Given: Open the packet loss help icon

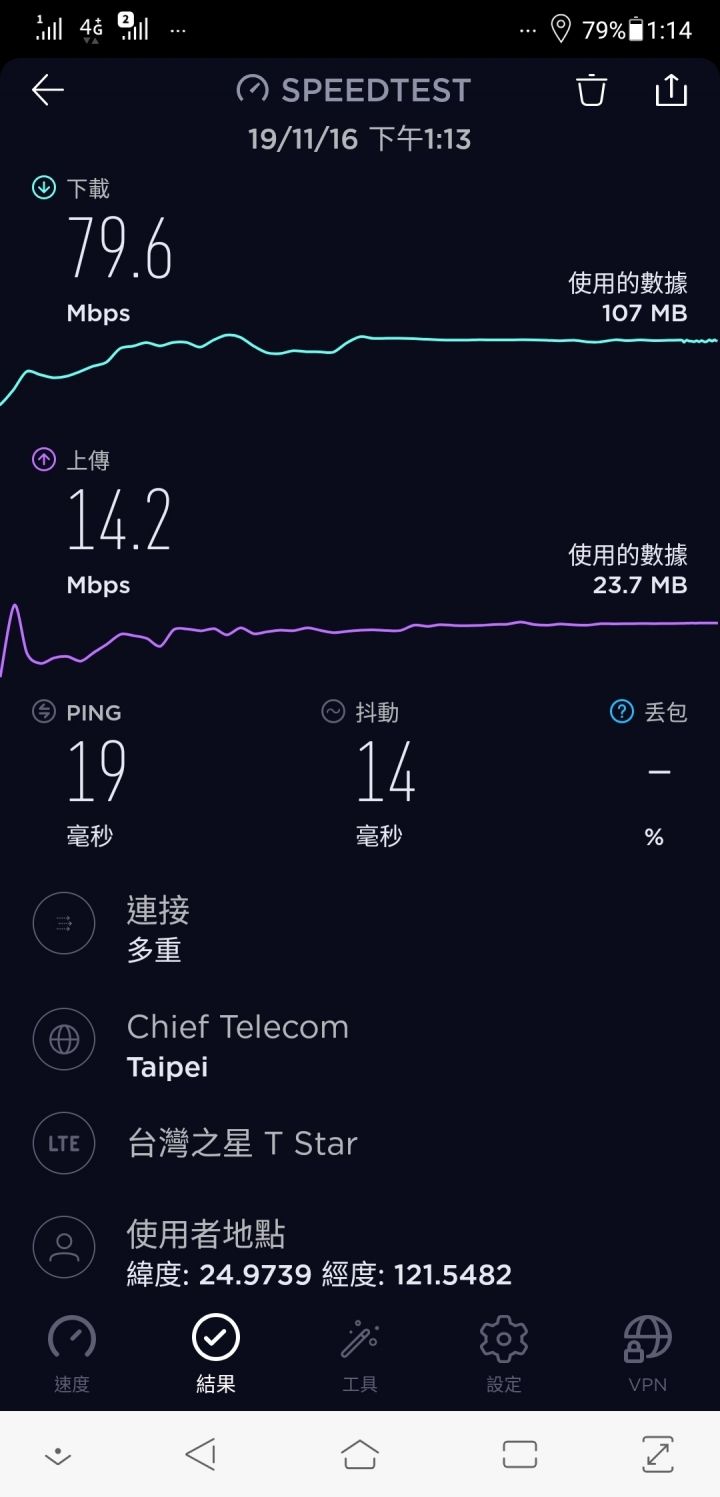Looking at the screenshot, I should [621, 711].
